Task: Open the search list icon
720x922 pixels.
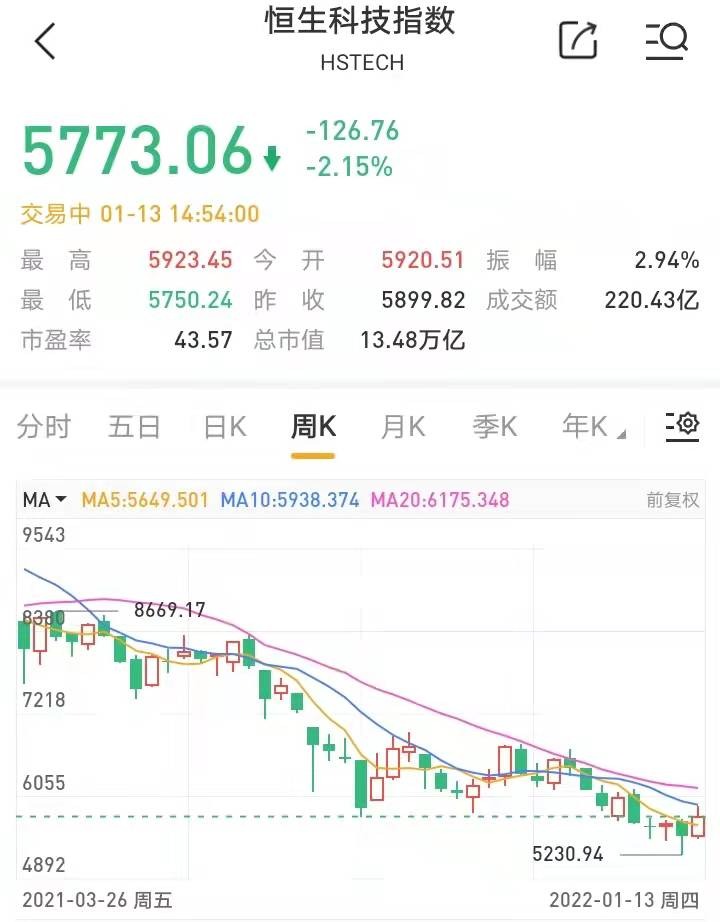Action: tap(666, 40)
